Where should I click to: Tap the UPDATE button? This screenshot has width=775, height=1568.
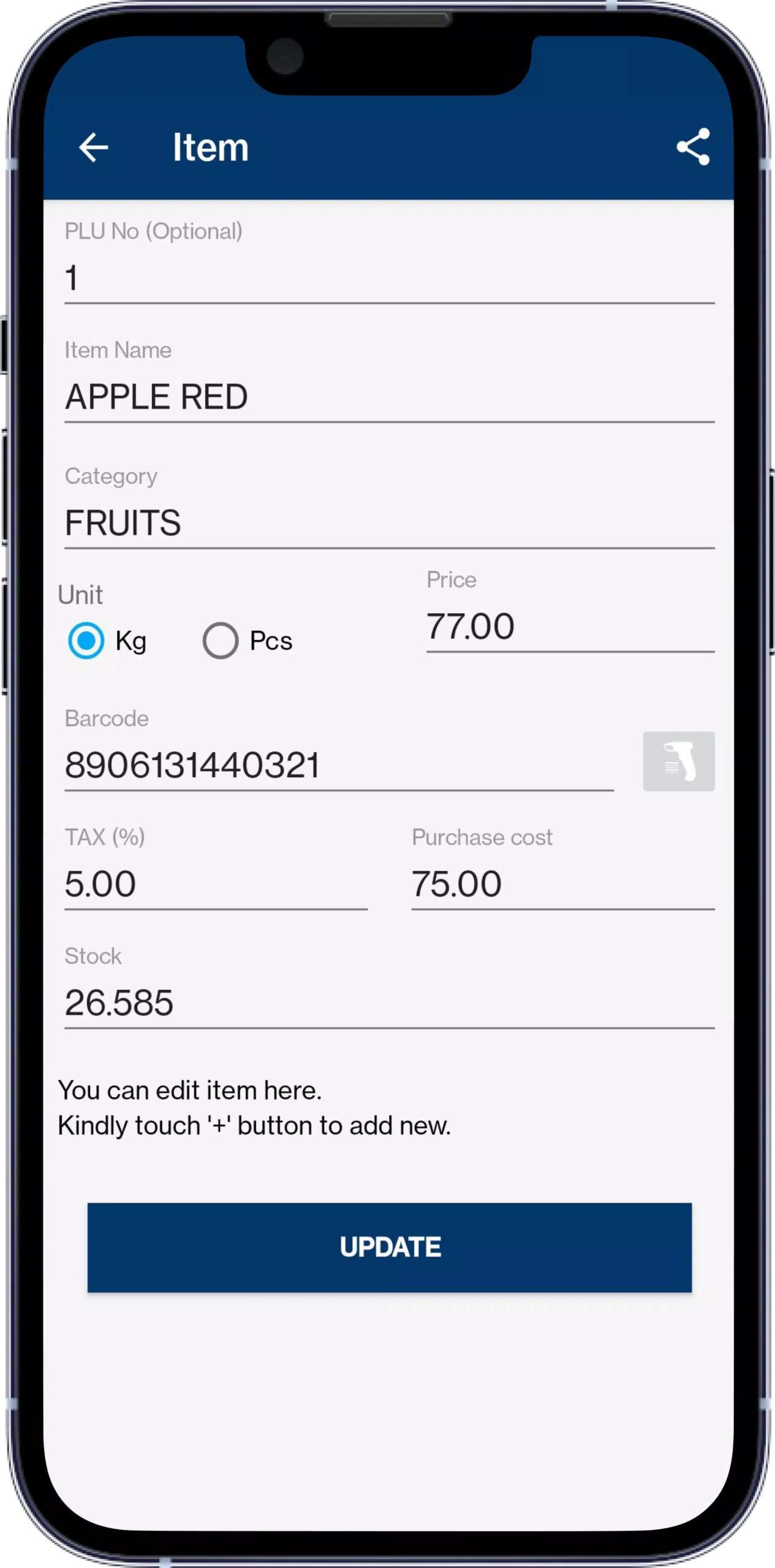pos(390,1248)
